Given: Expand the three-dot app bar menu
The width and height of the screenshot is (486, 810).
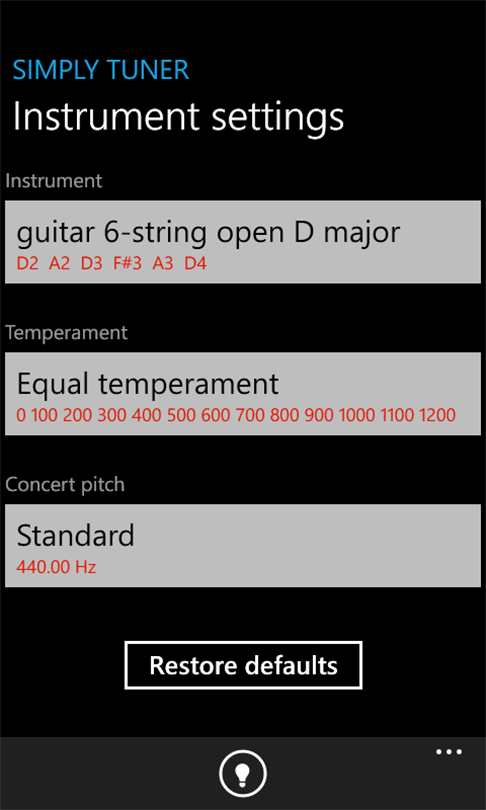Looking at the screenshot, I should [449, 752].
